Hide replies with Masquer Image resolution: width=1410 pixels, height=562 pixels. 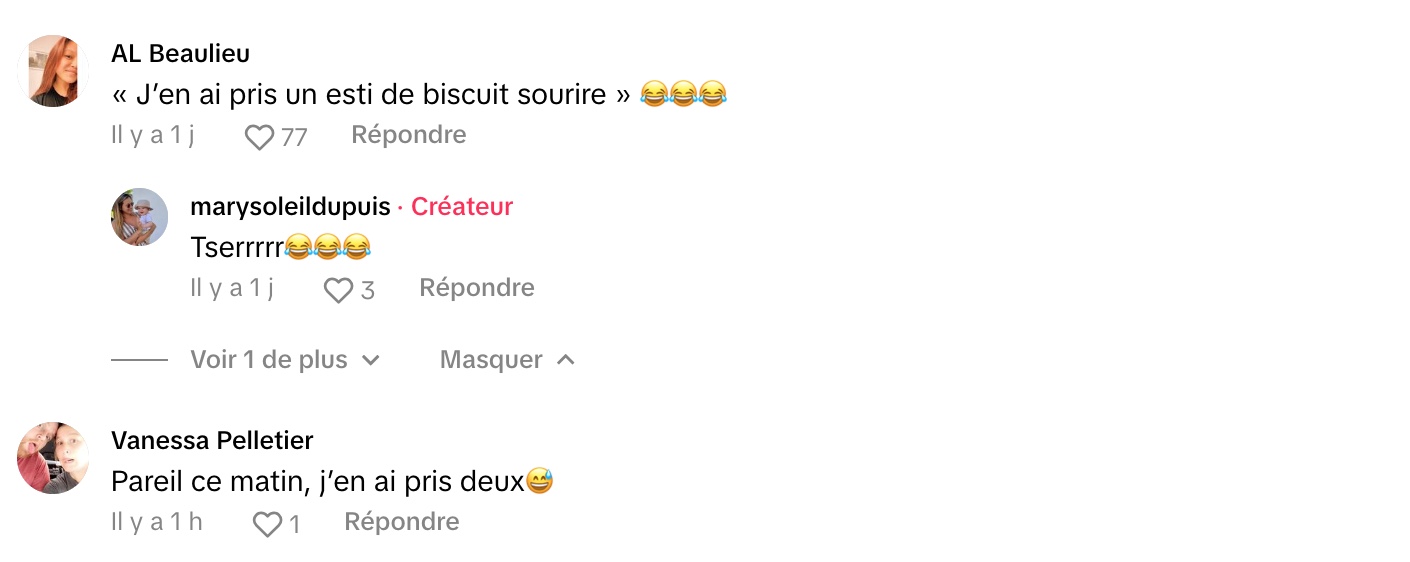[507, 360]
